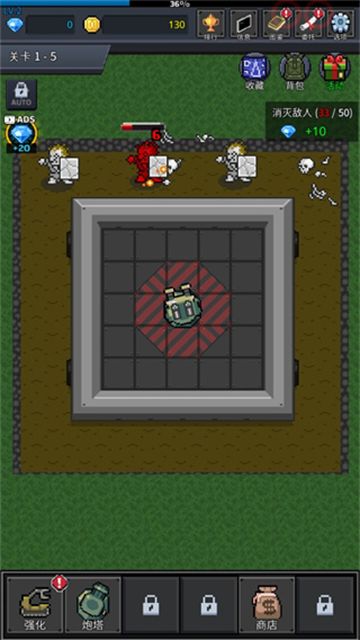
Task: Open the 强化 upgrade tab
Action: [36, 604]
